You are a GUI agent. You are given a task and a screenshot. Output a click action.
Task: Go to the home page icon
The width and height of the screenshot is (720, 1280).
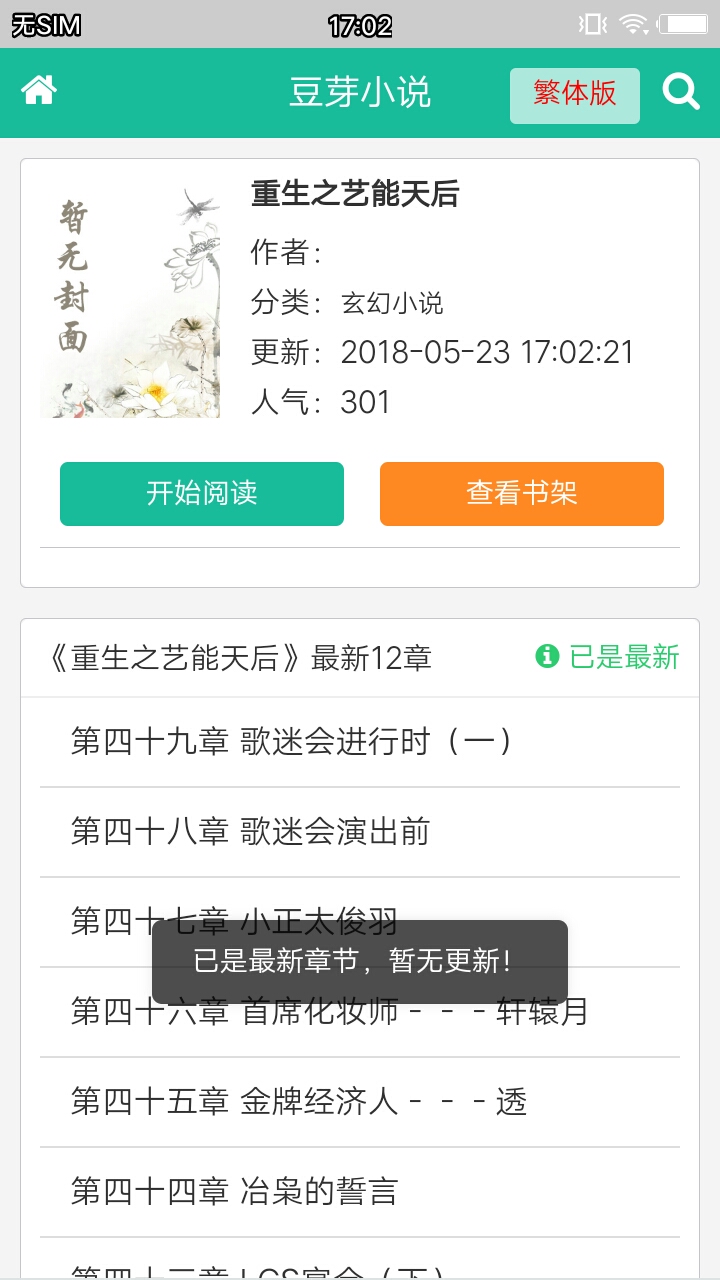(x=39, y=92)
